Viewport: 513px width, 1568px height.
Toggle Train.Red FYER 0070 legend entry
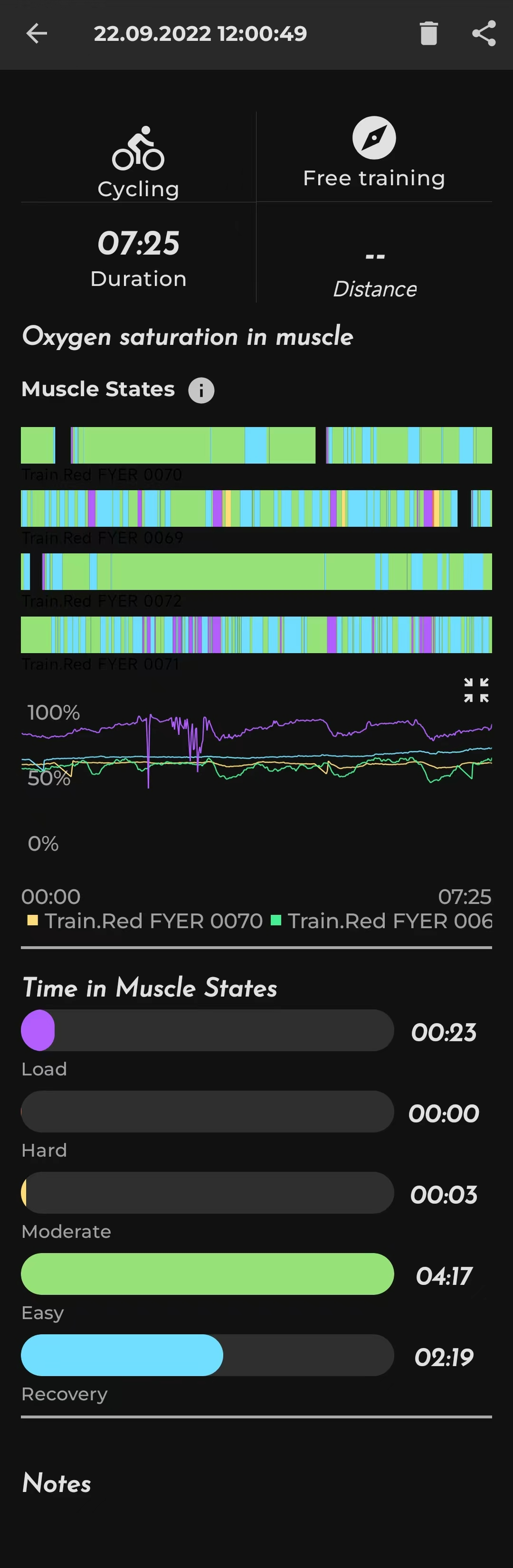click(x=145, y=921)
